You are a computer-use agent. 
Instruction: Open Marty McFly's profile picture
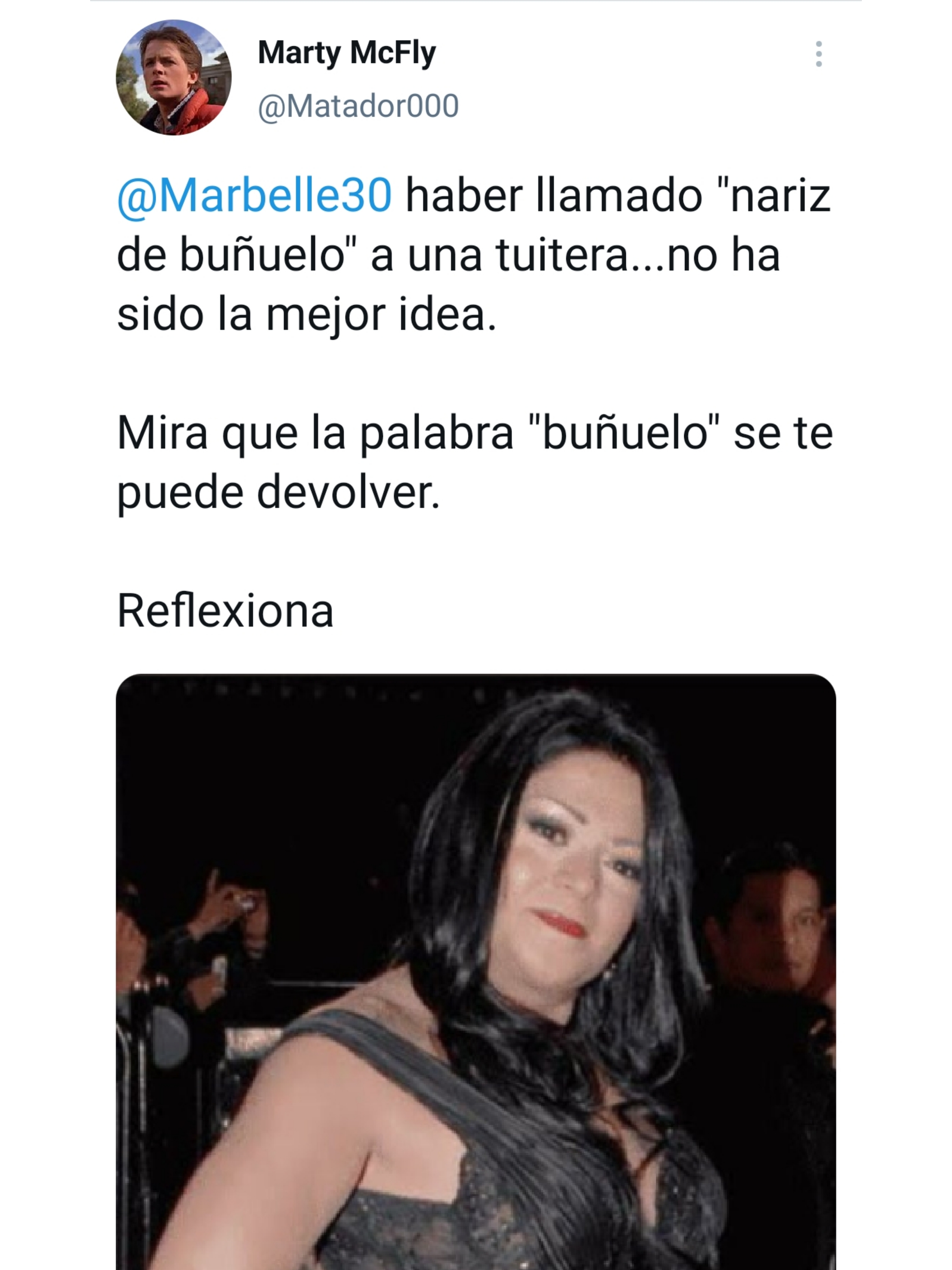tap(173, 78)
